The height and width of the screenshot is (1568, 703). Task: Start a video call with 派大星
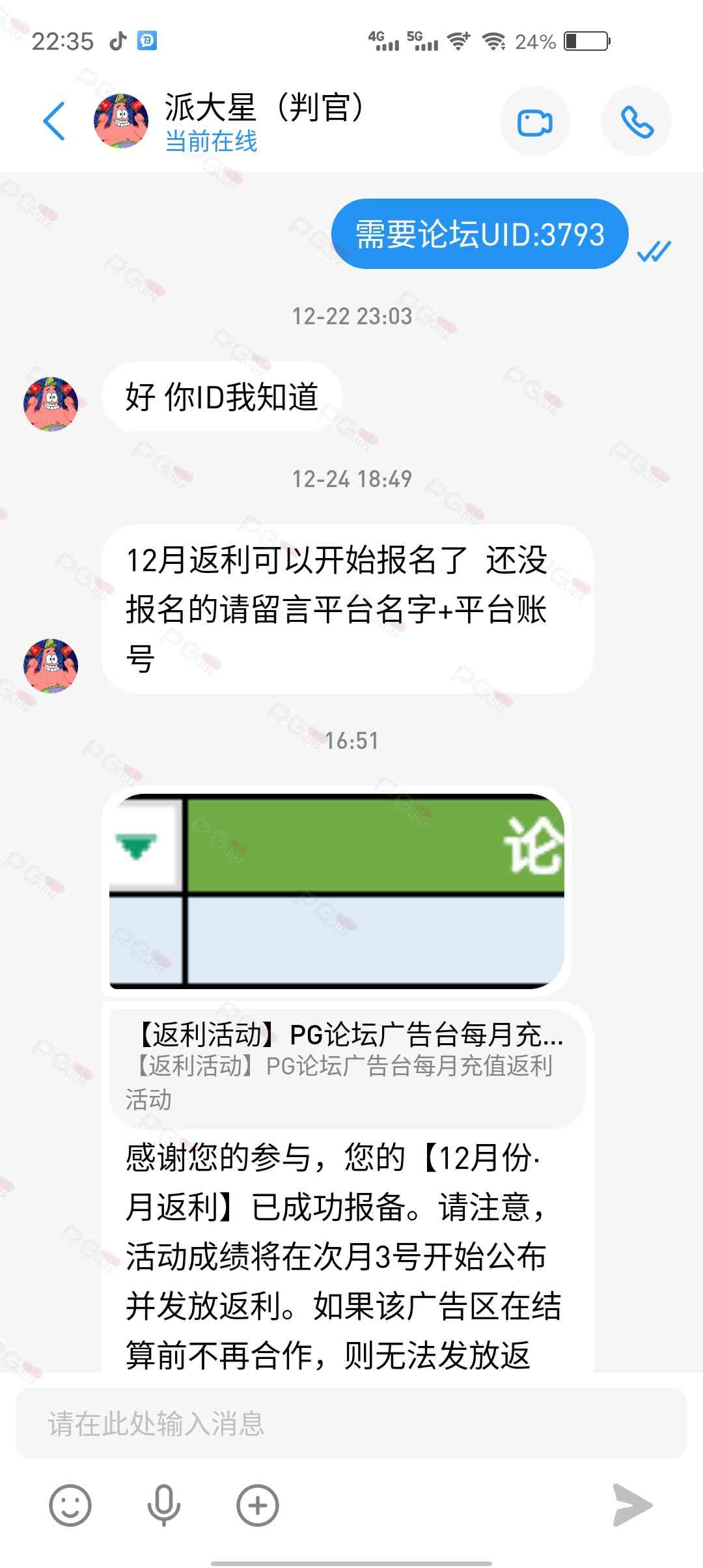534,122
